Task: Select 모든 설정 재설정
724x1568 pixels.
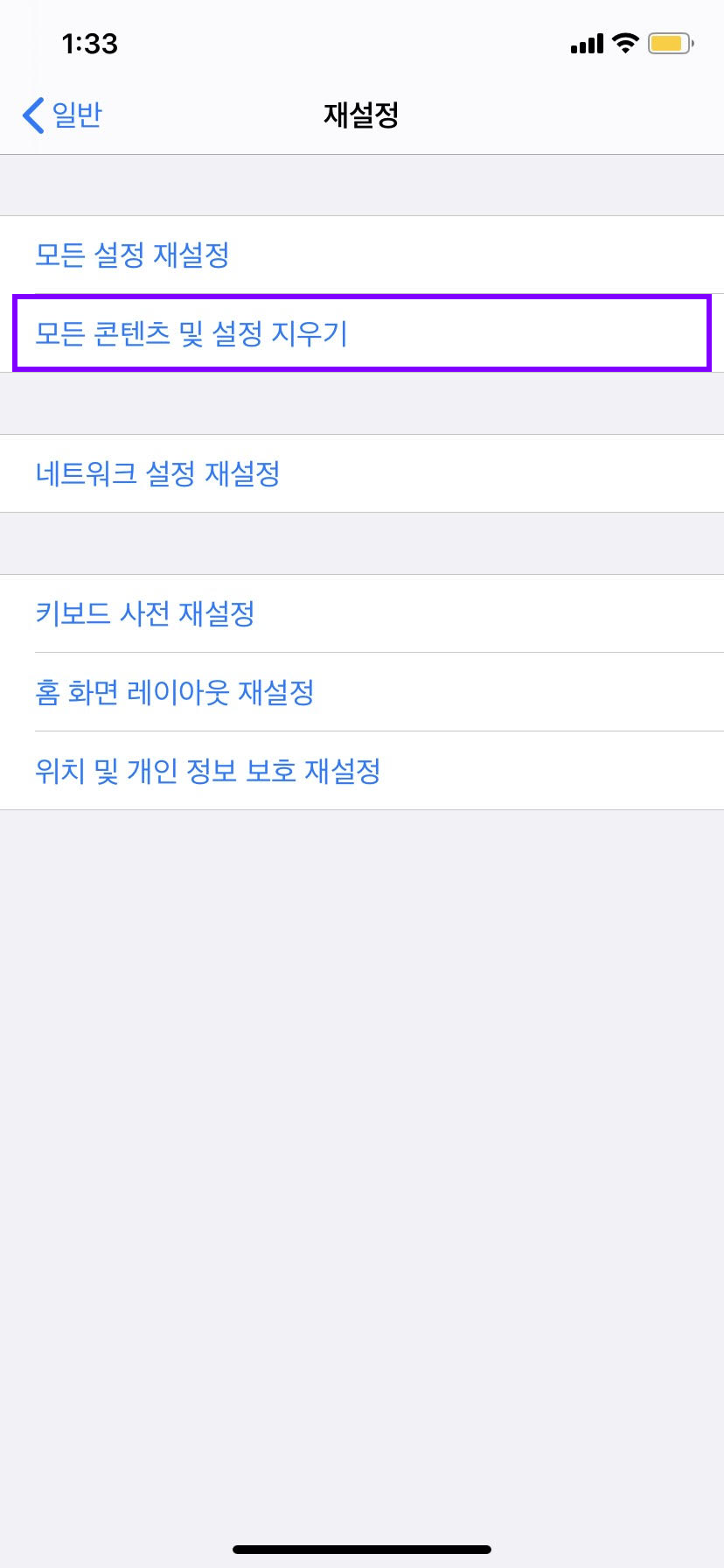Action: (362, 255)
